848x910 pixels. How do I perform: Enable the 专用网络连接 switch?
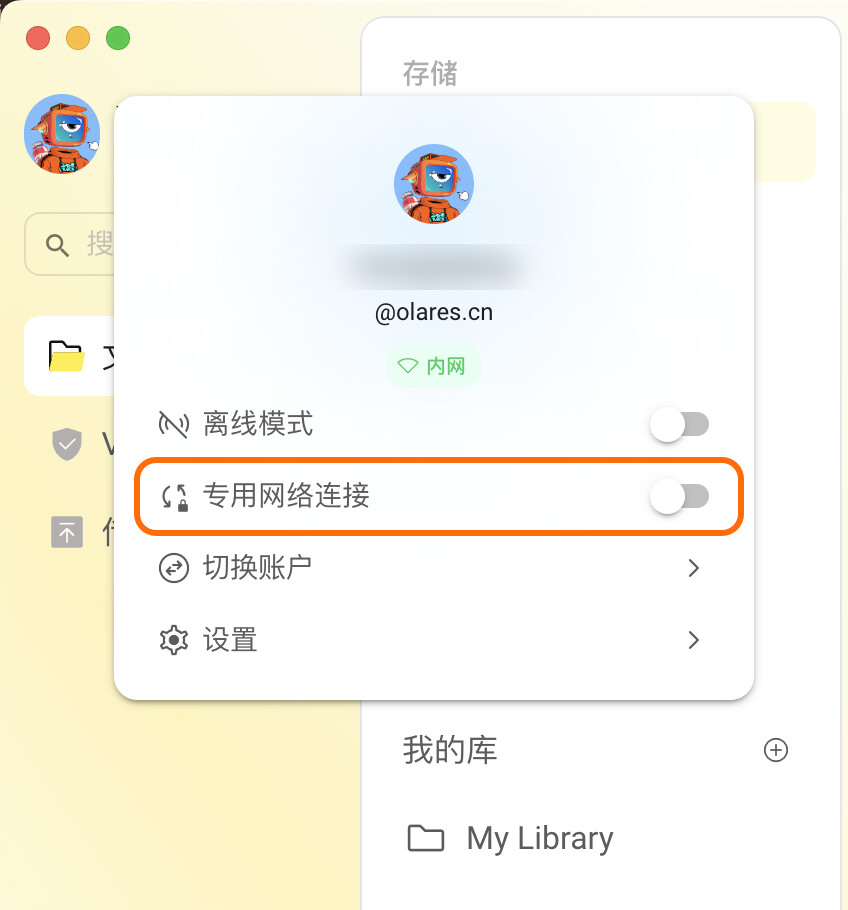coord(679,496)
